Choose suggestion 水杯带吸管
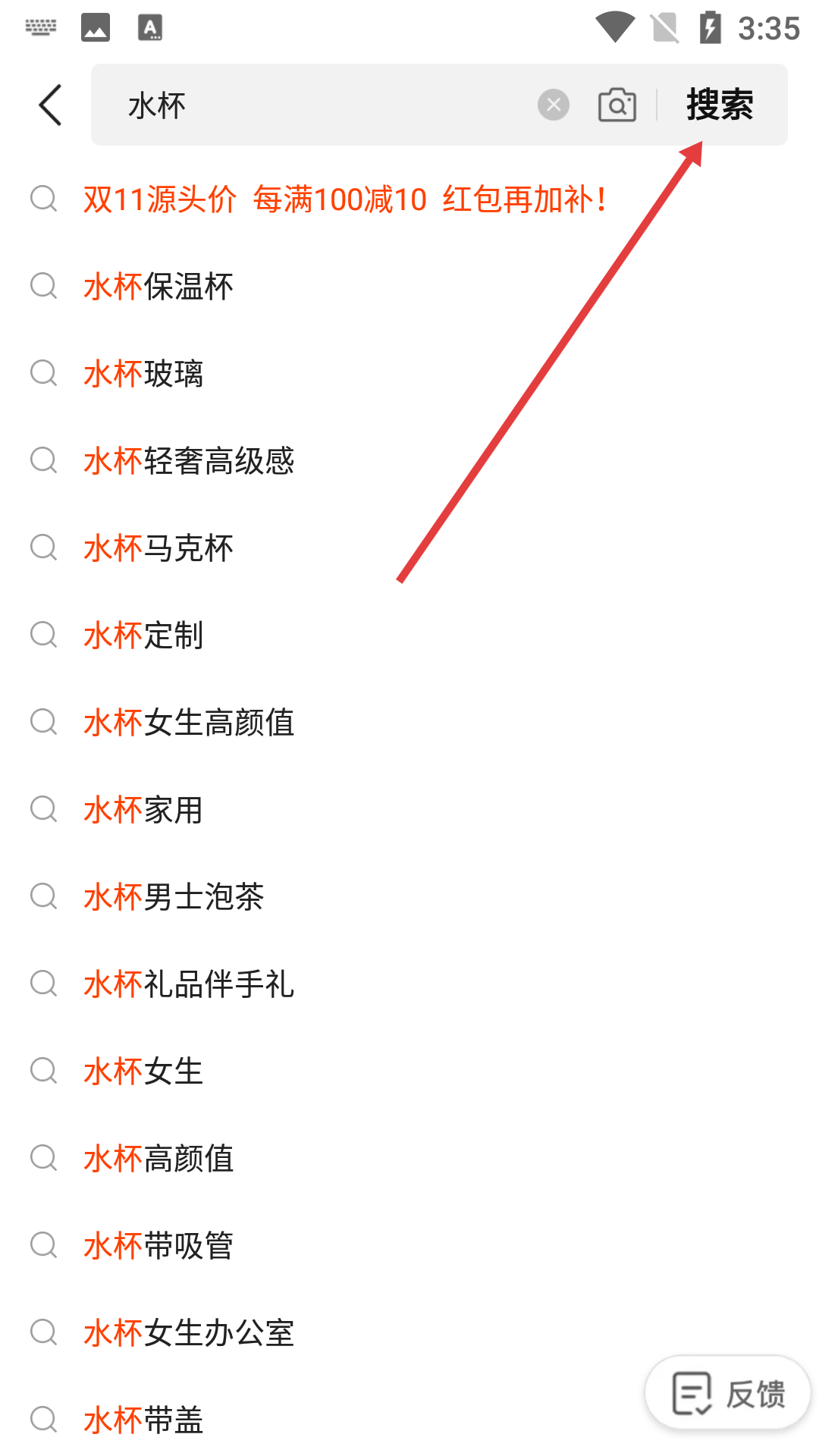 (158, 1246)
